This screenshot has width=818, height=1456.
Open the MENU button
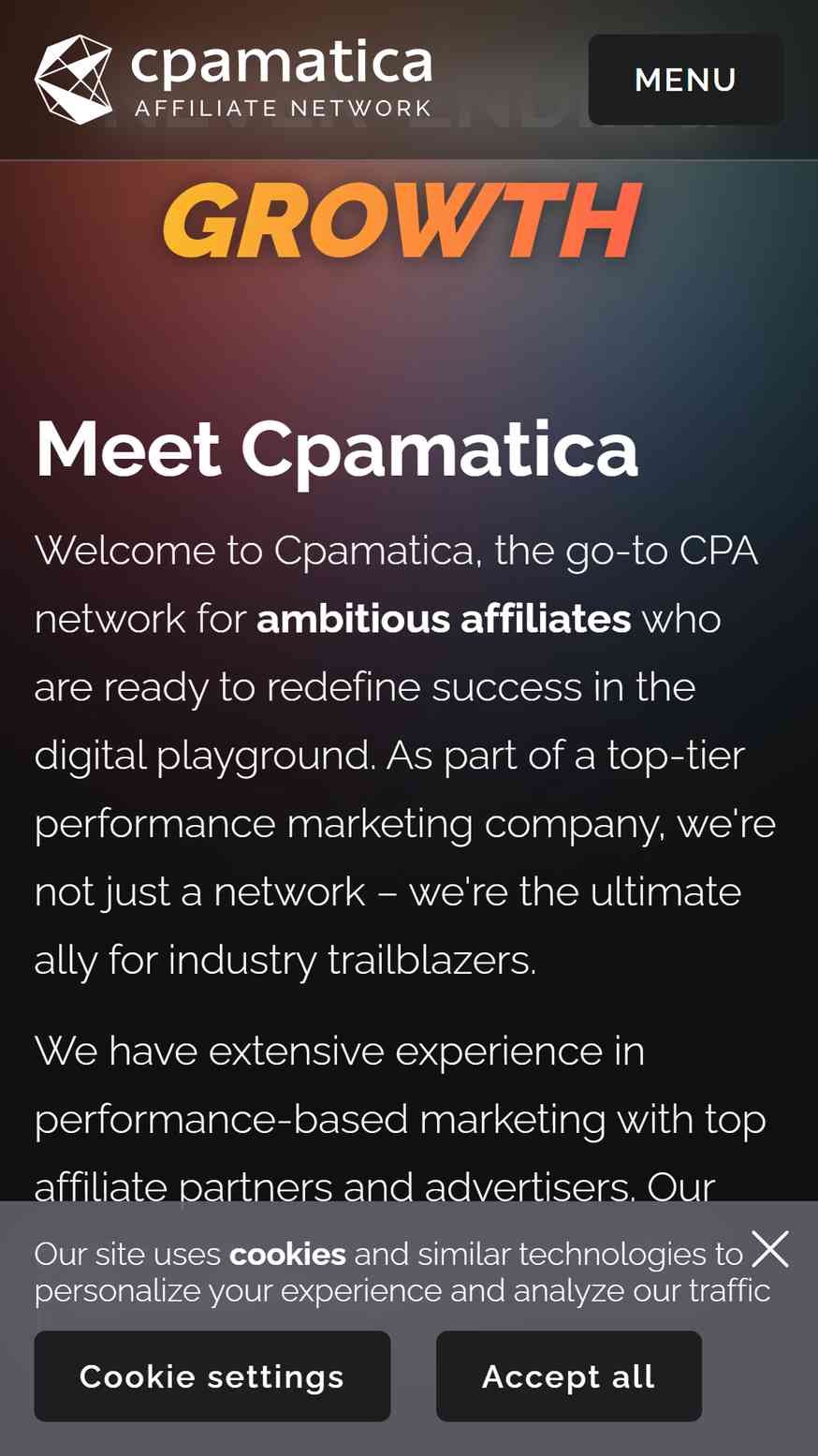point(685,80)
